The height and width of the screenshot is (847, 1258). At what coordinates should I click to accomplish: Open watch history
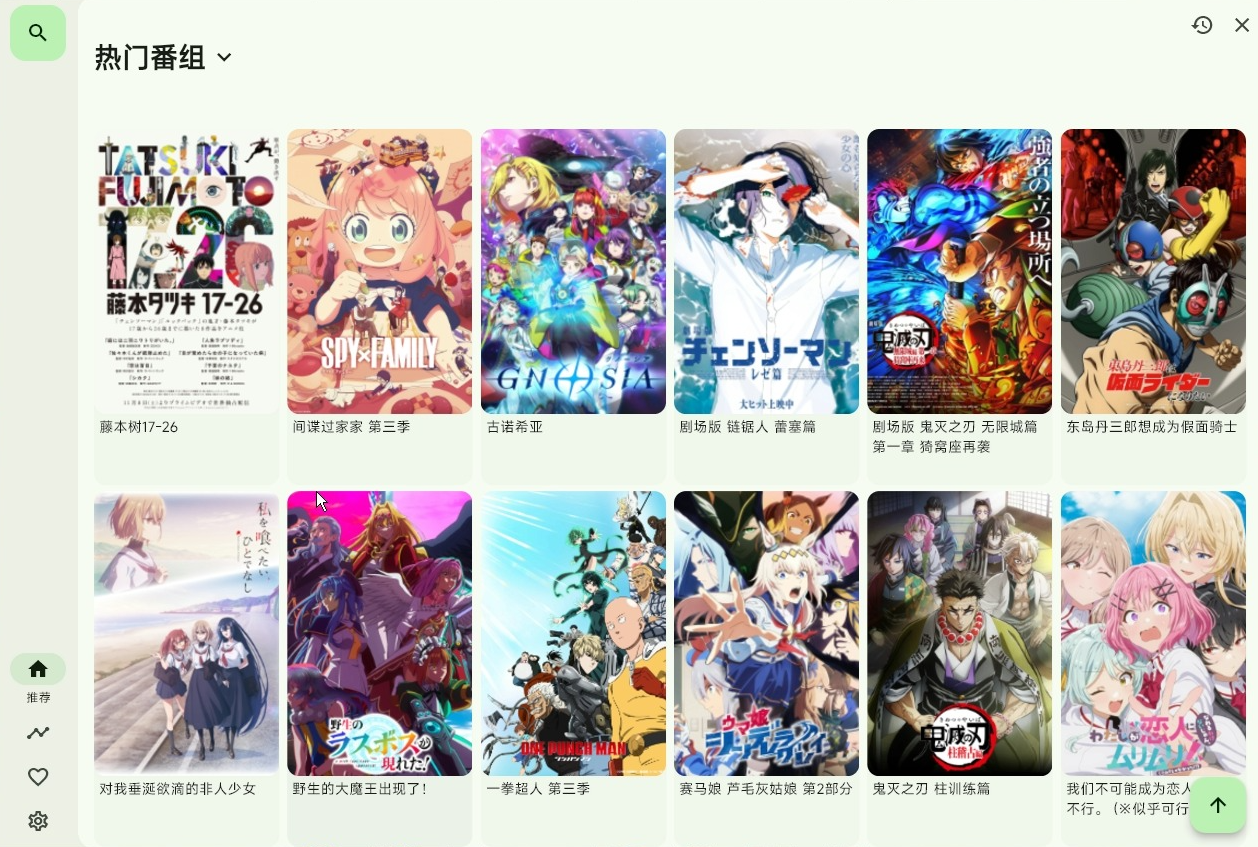[1202, 25]
